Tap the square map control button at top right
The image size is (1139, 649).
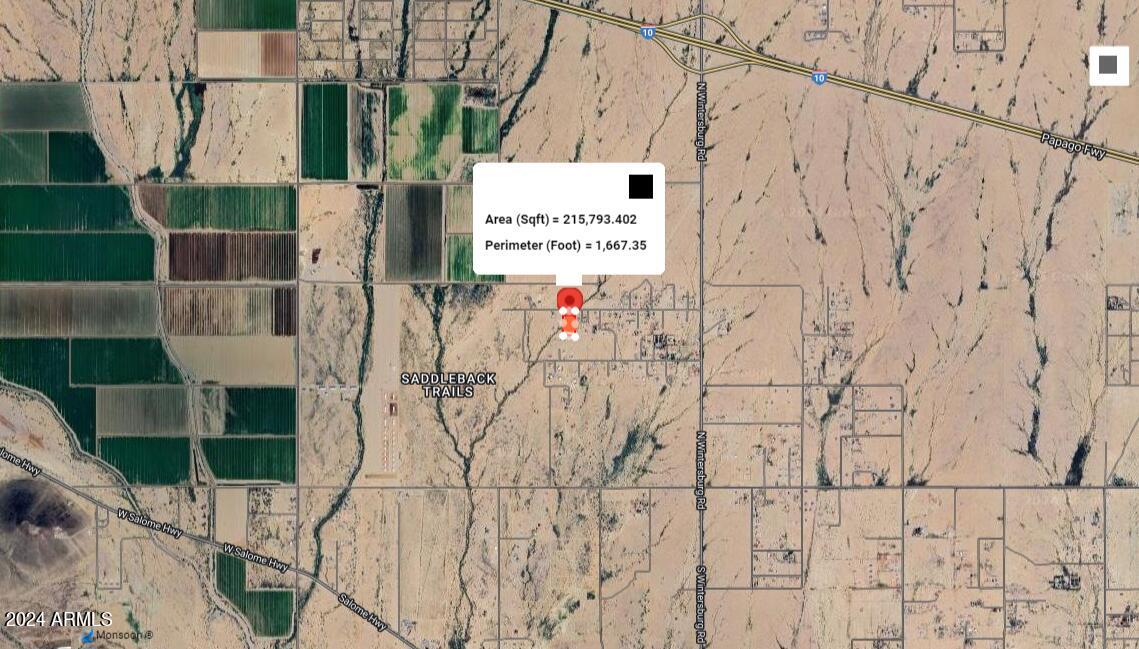click(1108, 66)
